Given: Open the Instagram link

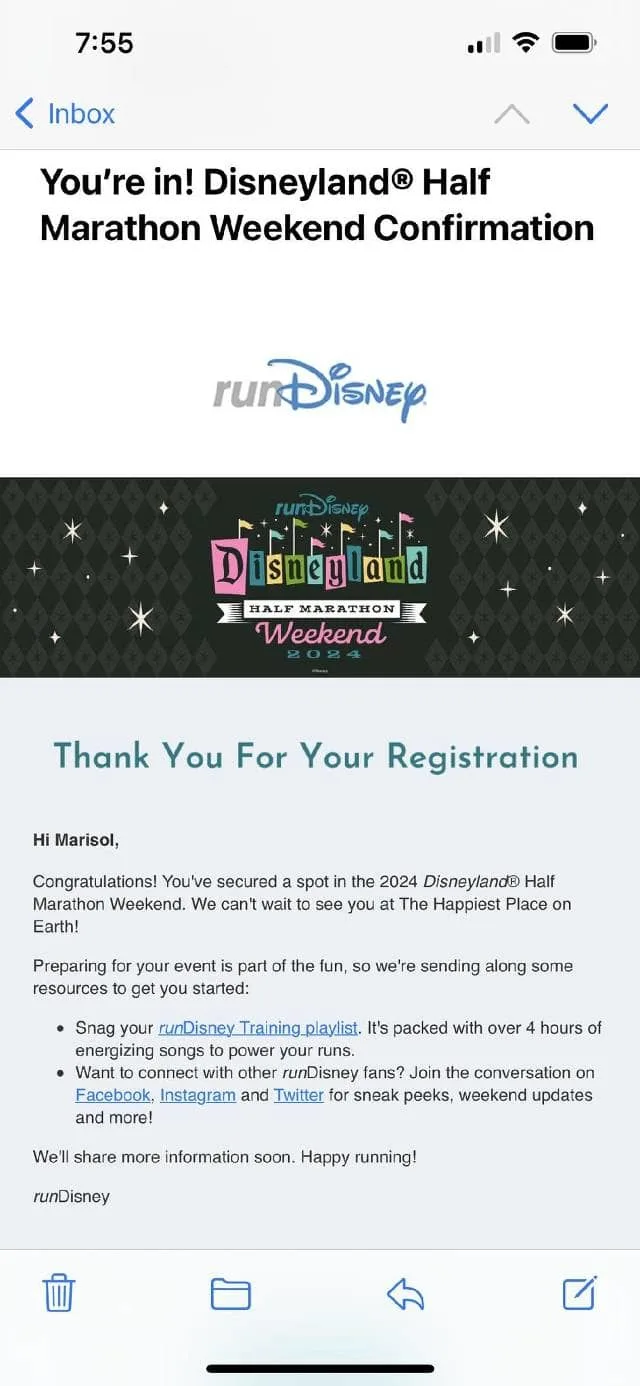Looking at the screenshot, I should coord(198,1095).
